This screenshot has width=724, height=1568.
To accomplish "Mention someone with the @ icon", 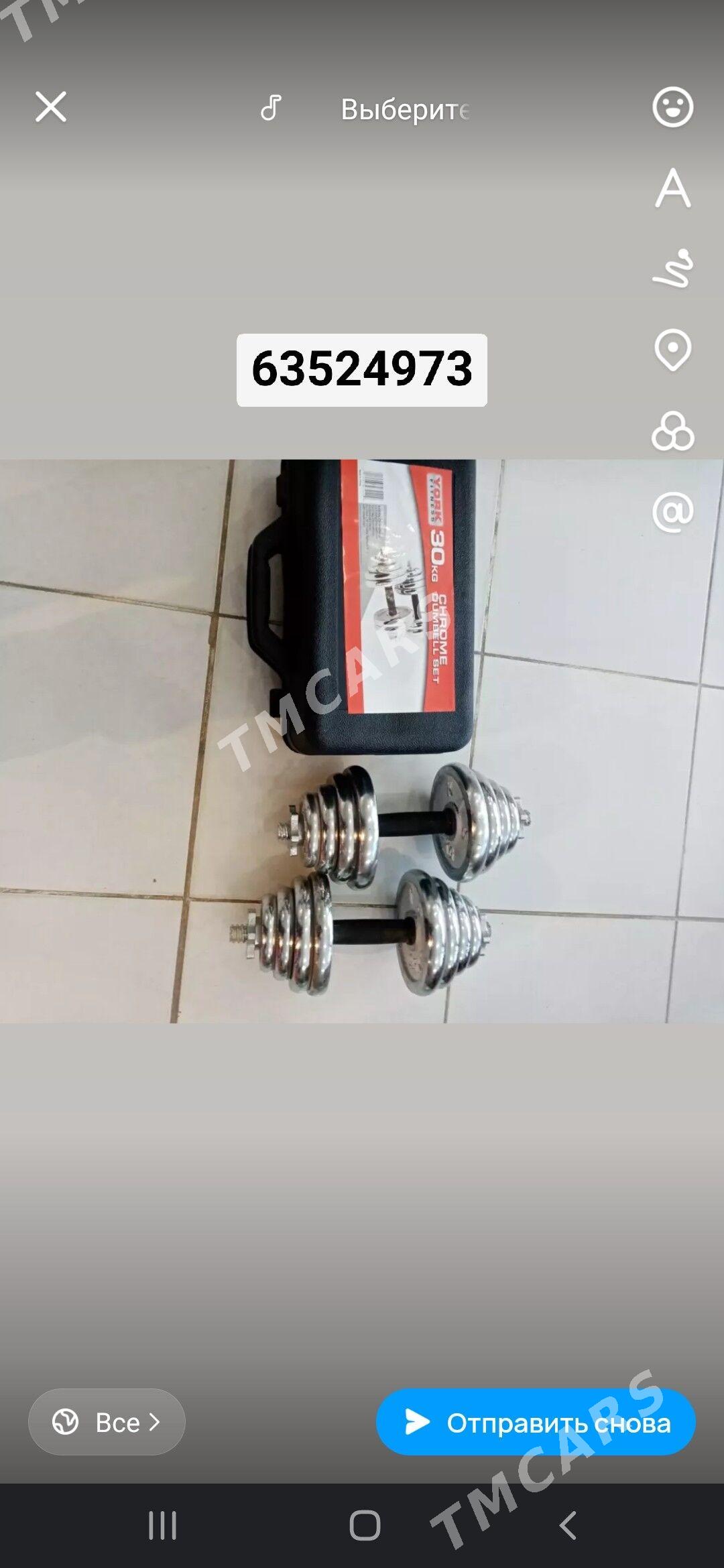I will pyautogui.click(x=672, y=512).
